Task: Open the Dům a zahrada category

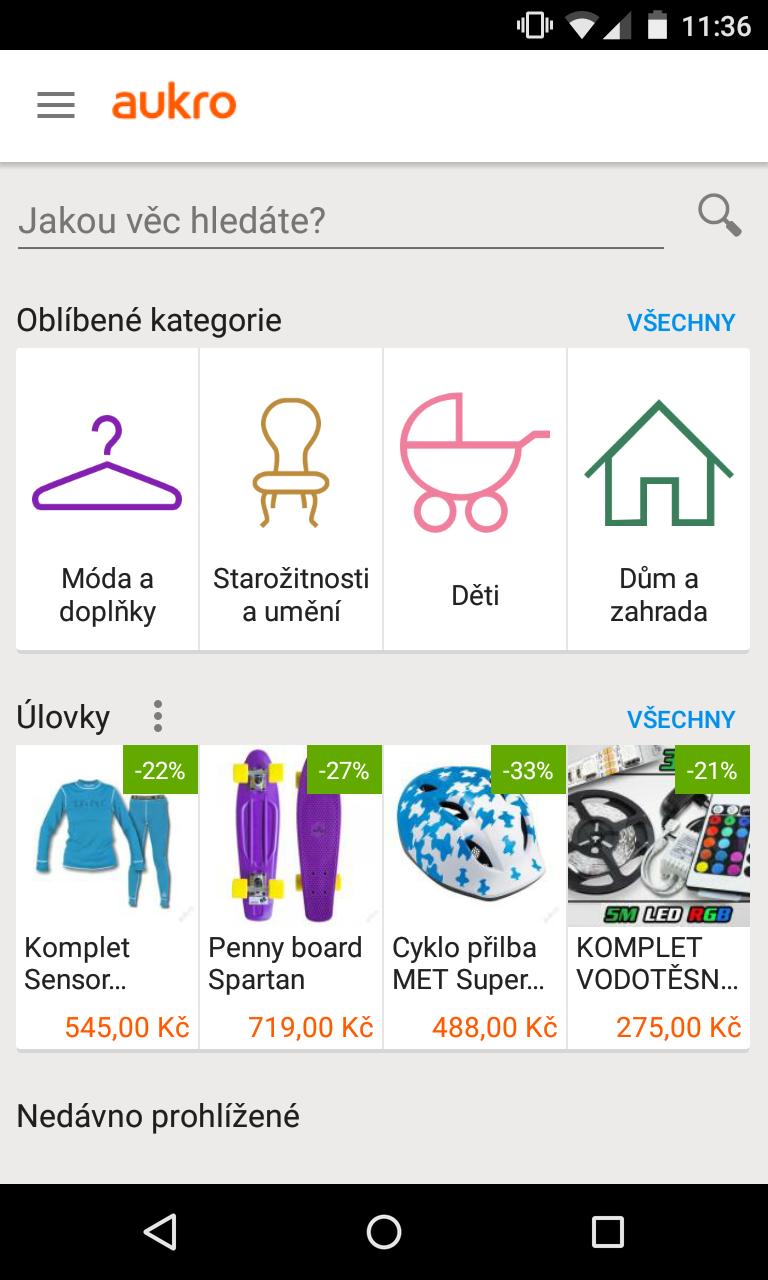Action: [x=659, y=500]
